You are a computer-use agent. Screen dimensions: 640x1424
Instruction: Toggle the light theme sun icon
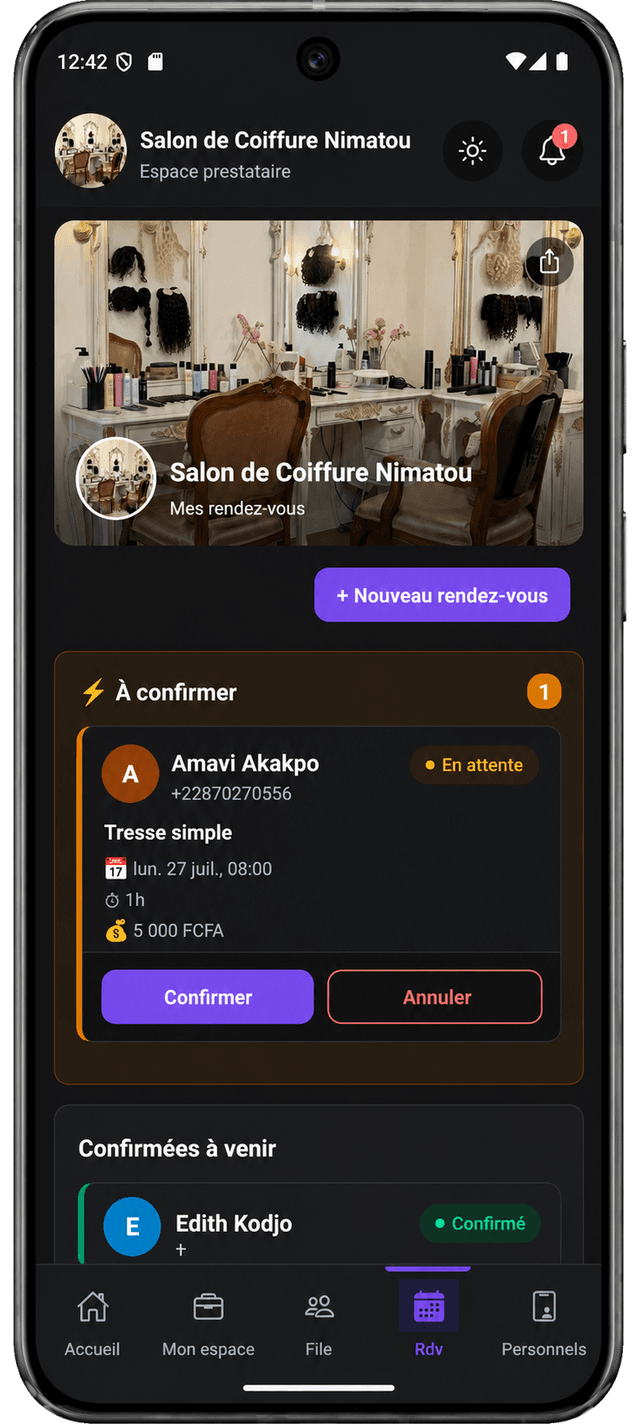click(472, 151)
